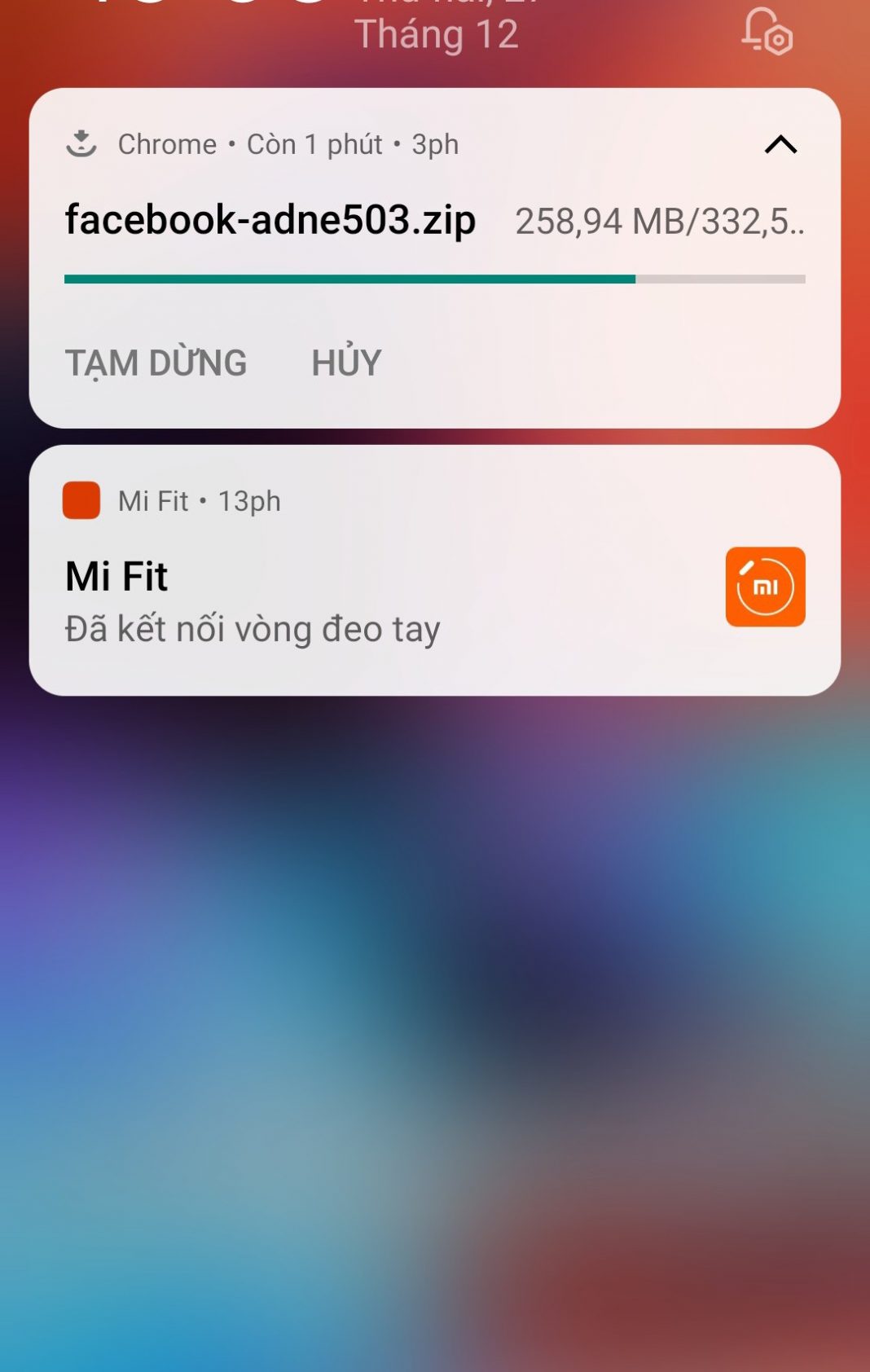Collapse the Chrome download notification
Image resolution: width=870 pixels, height=1372 pixels.
[x=780, y=145]
